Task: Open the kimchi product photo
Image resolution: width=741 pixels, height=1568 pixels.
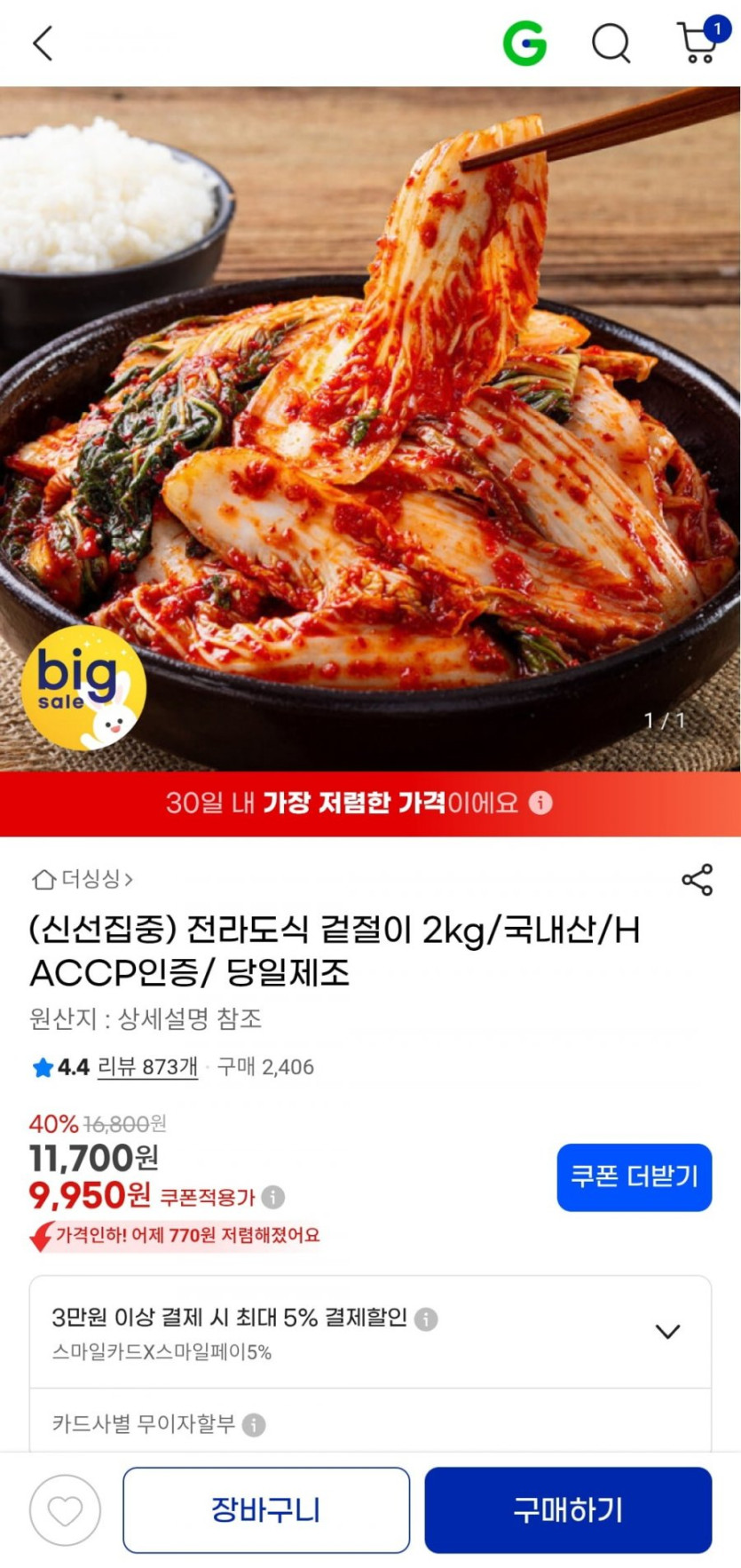Action: (x=370, y=426)
